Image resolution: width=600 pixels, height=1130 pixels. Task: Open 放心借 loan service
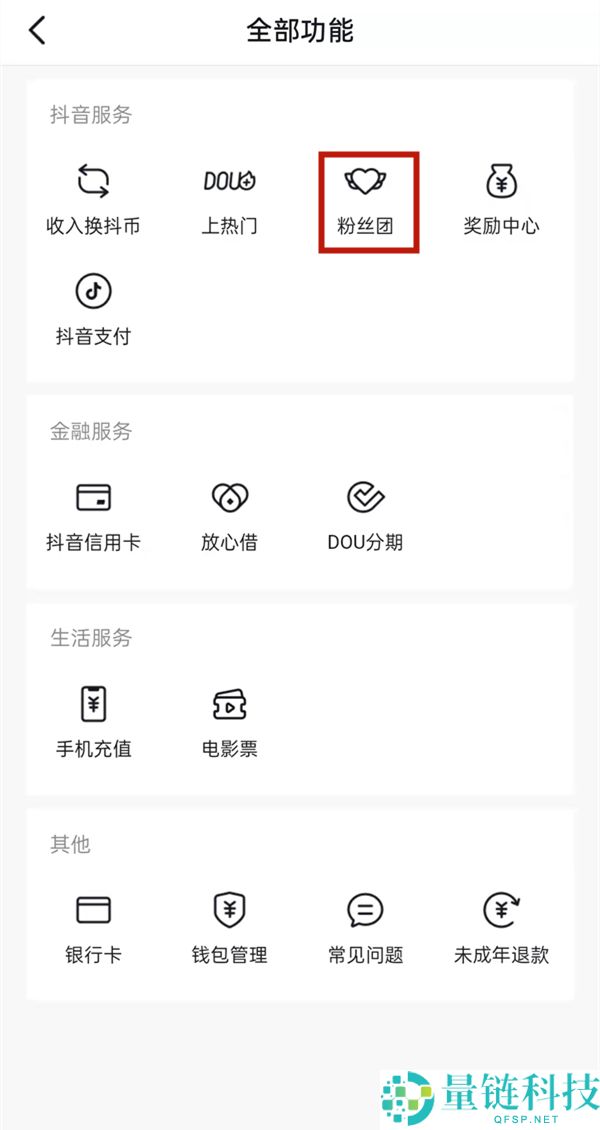pos(229,515)
